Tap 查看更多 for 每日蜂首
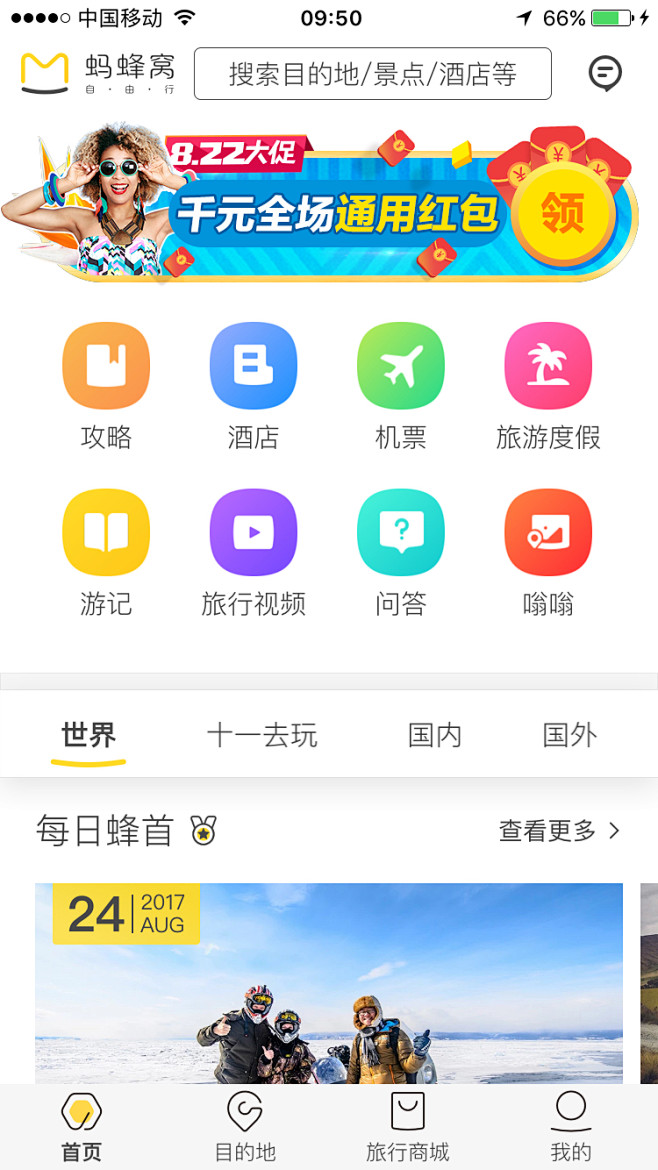The height and width of the screenshot is (1170, 658). (560, 830)
